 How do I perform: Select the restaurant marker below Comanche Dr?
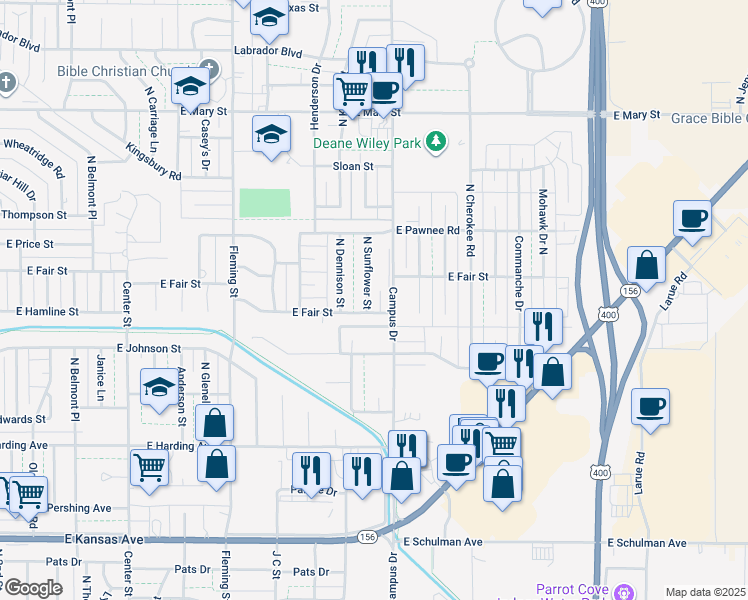(543, 326)
